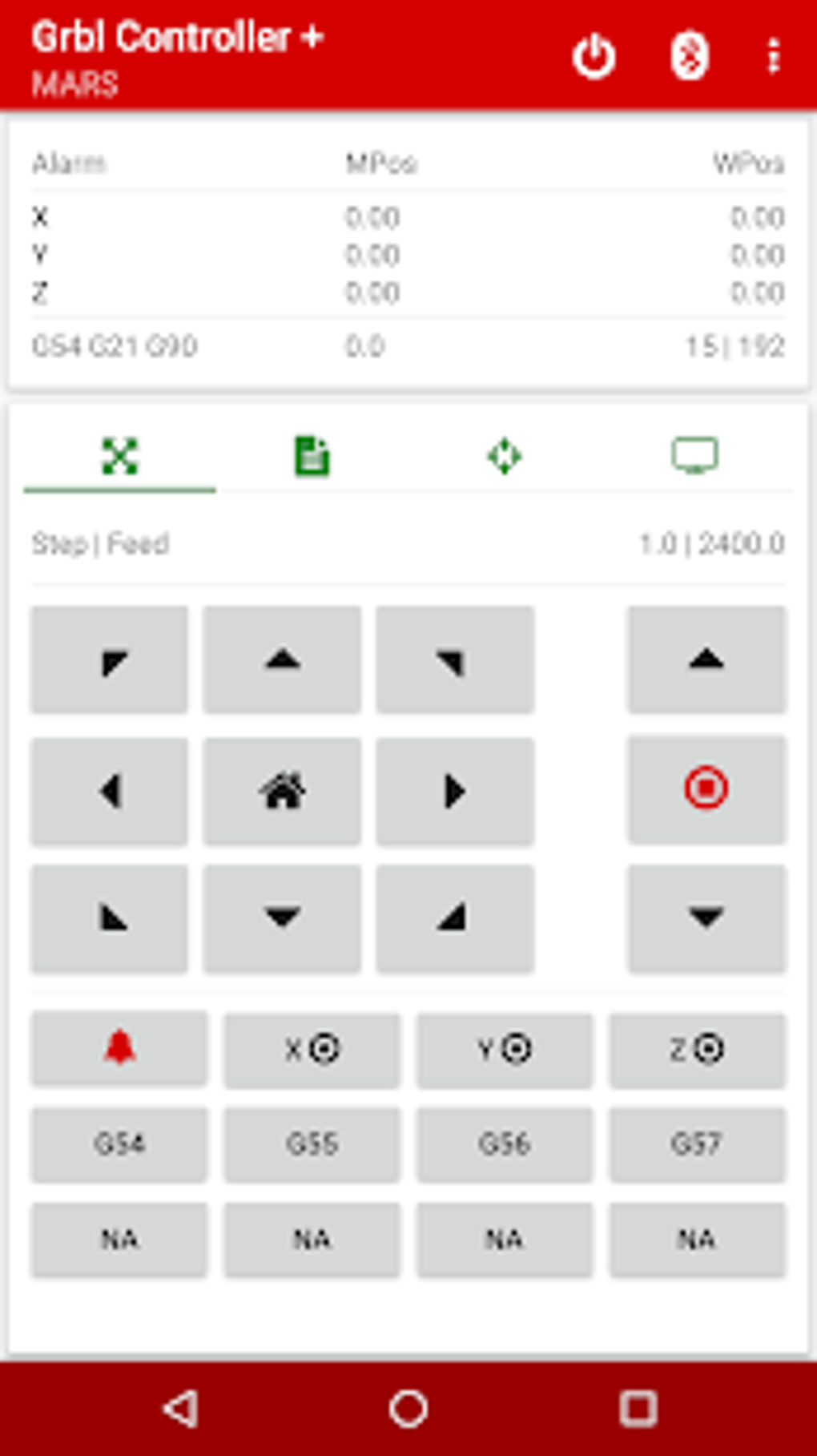The height and width of the screenshot is (1456, 817).
Task: Activate the G56 coordinate system
Action: [505, 1144]
